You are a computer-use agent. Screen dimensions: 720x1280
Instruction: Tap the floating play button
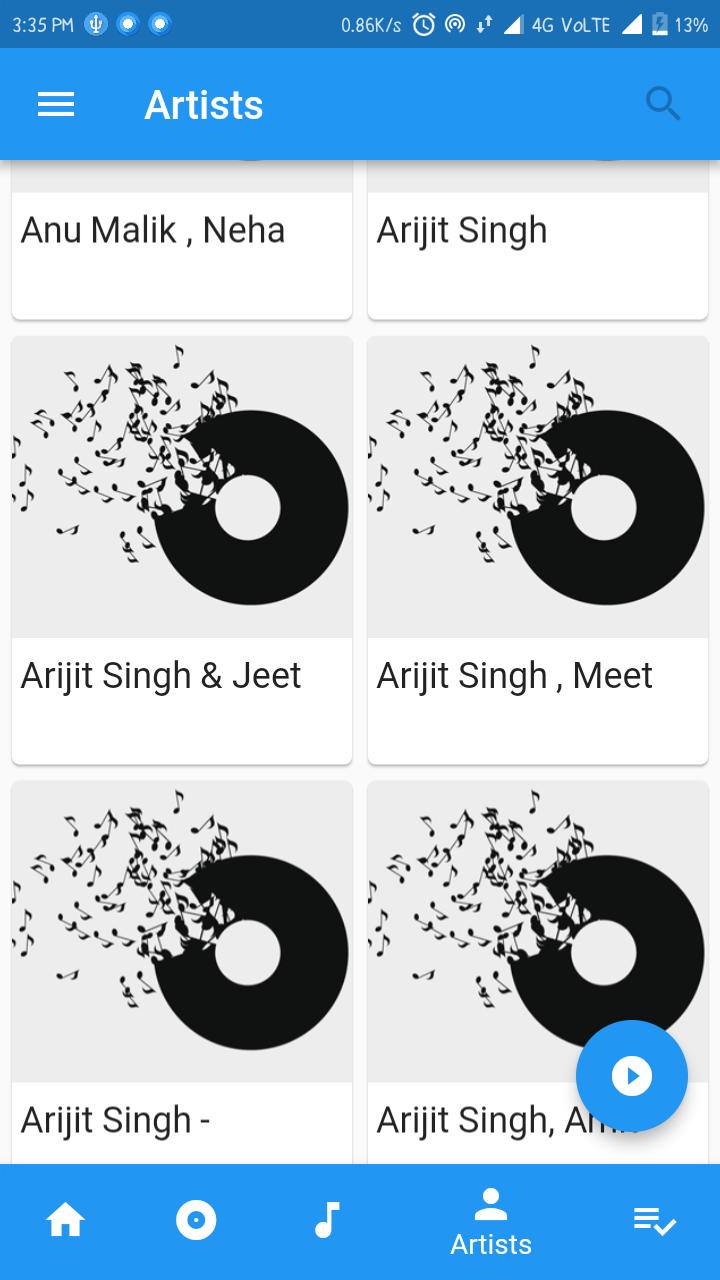click(x=632, y=1076)
